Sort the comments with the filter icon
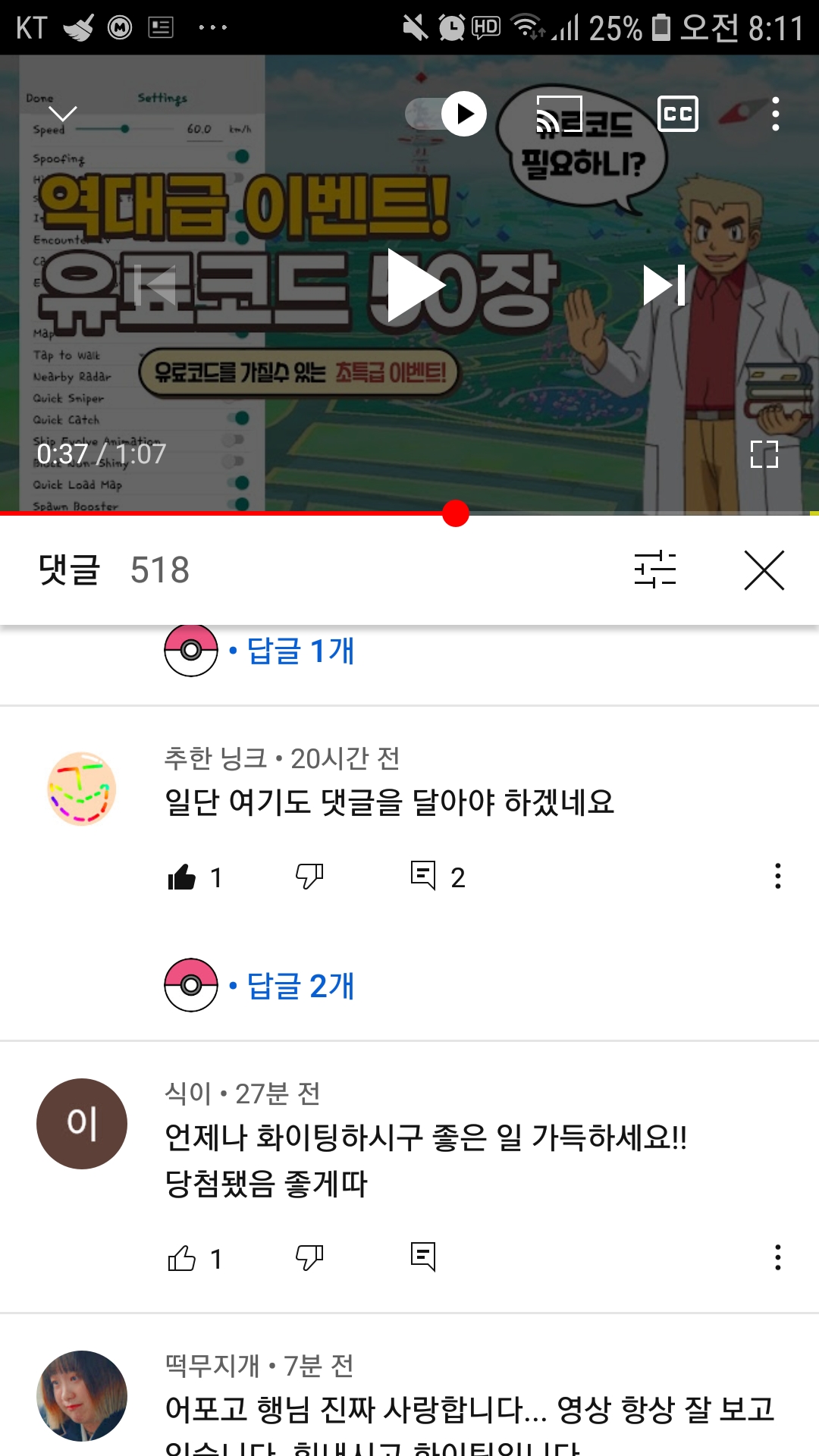Screen dimensions: 819x1456 pyautogui.click(x=655, y=570)
